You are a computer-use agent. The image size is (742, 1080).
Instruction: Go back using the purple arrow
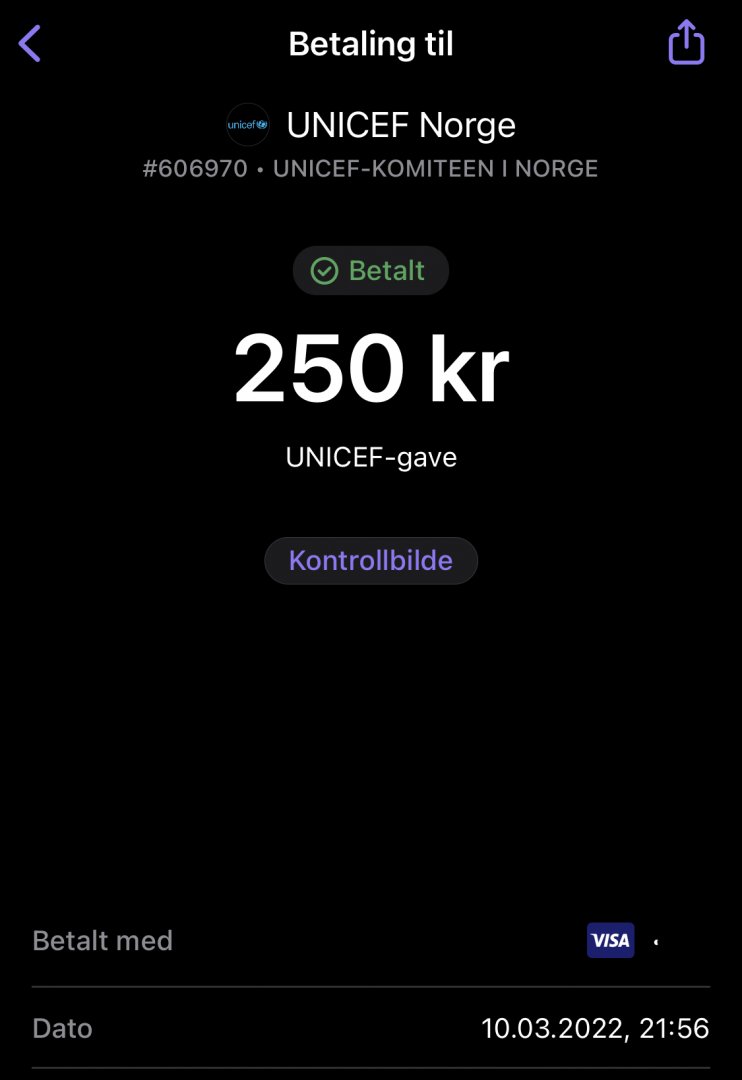click(30, 44)
